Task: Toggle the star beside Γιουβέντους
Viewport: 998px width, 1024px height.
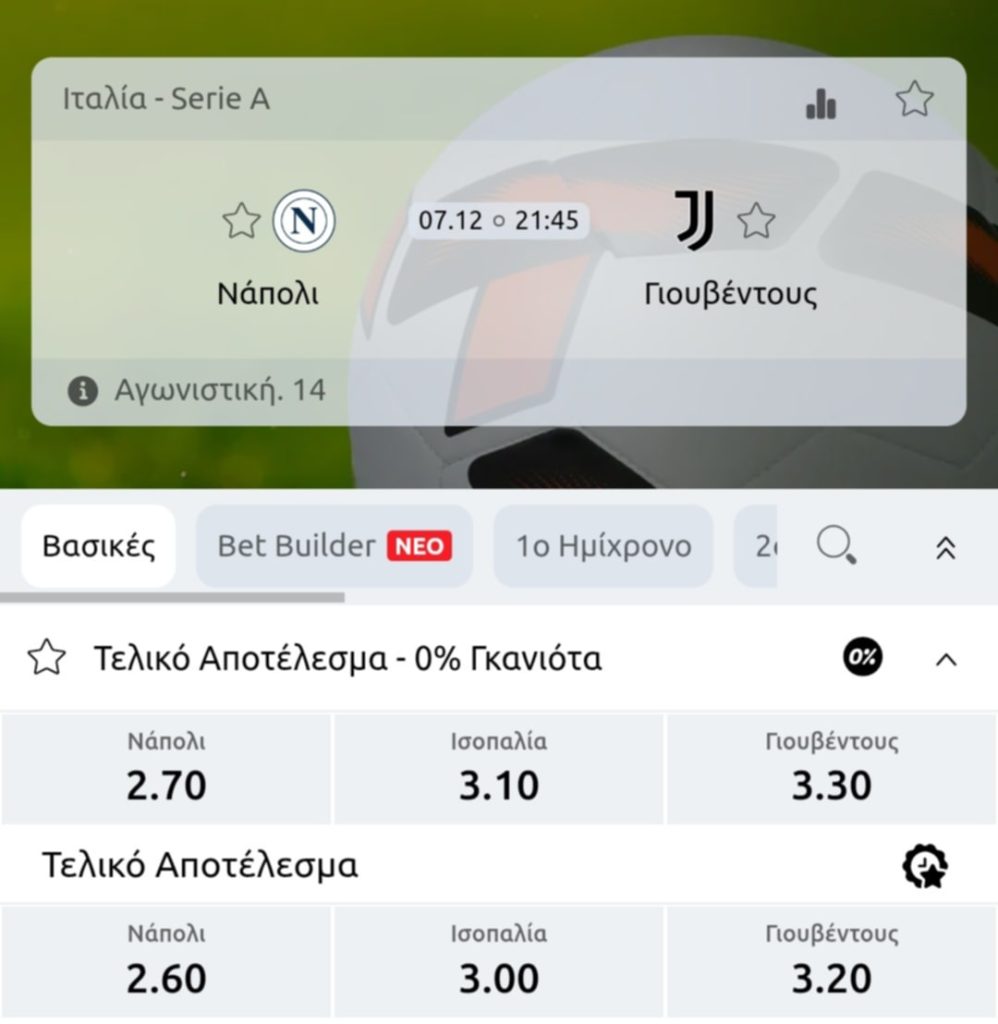Action: coord(757,221)
